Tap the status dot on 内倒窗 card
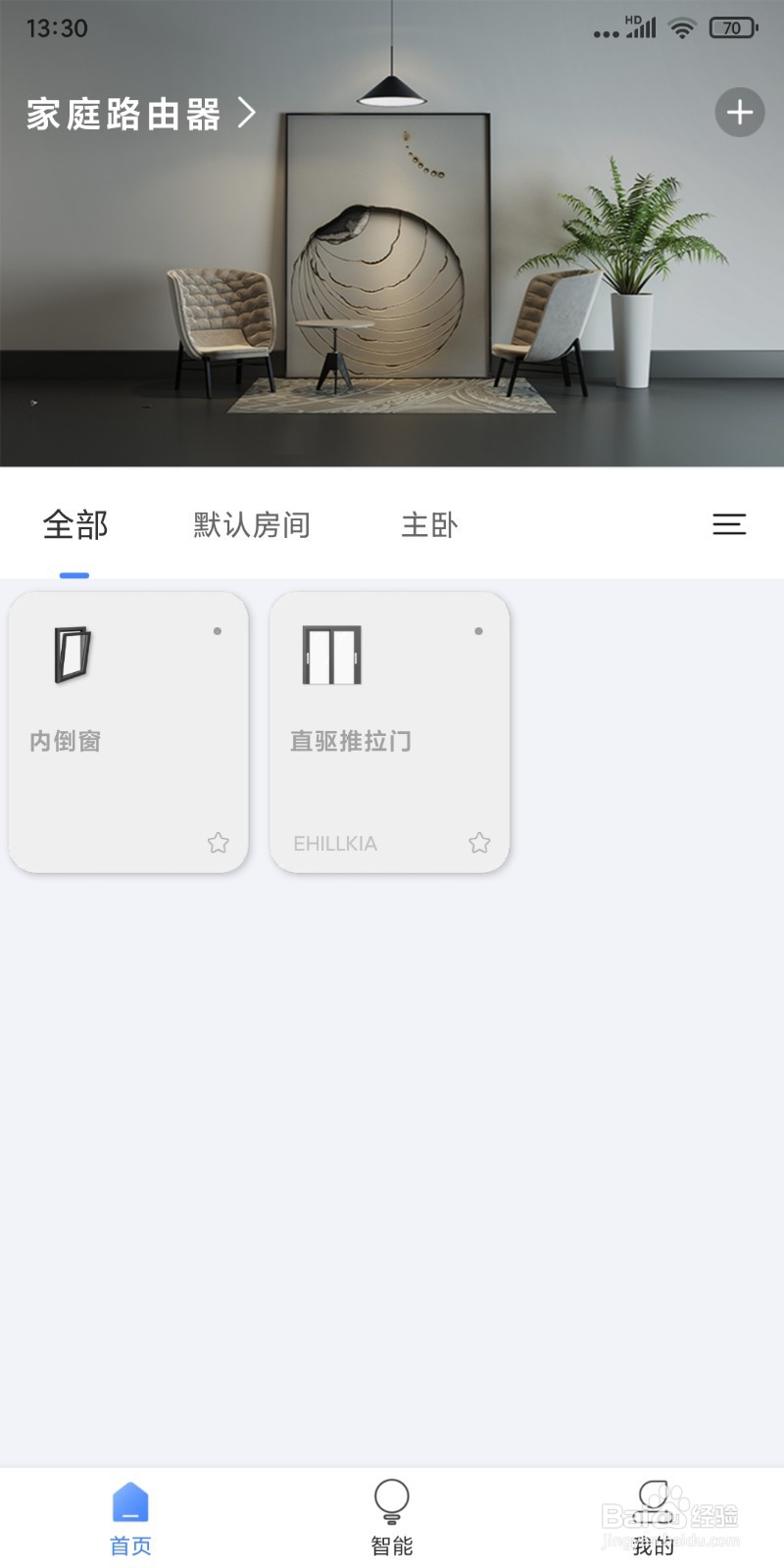The height and width of the screenshot is (1568, 784). 218,632
